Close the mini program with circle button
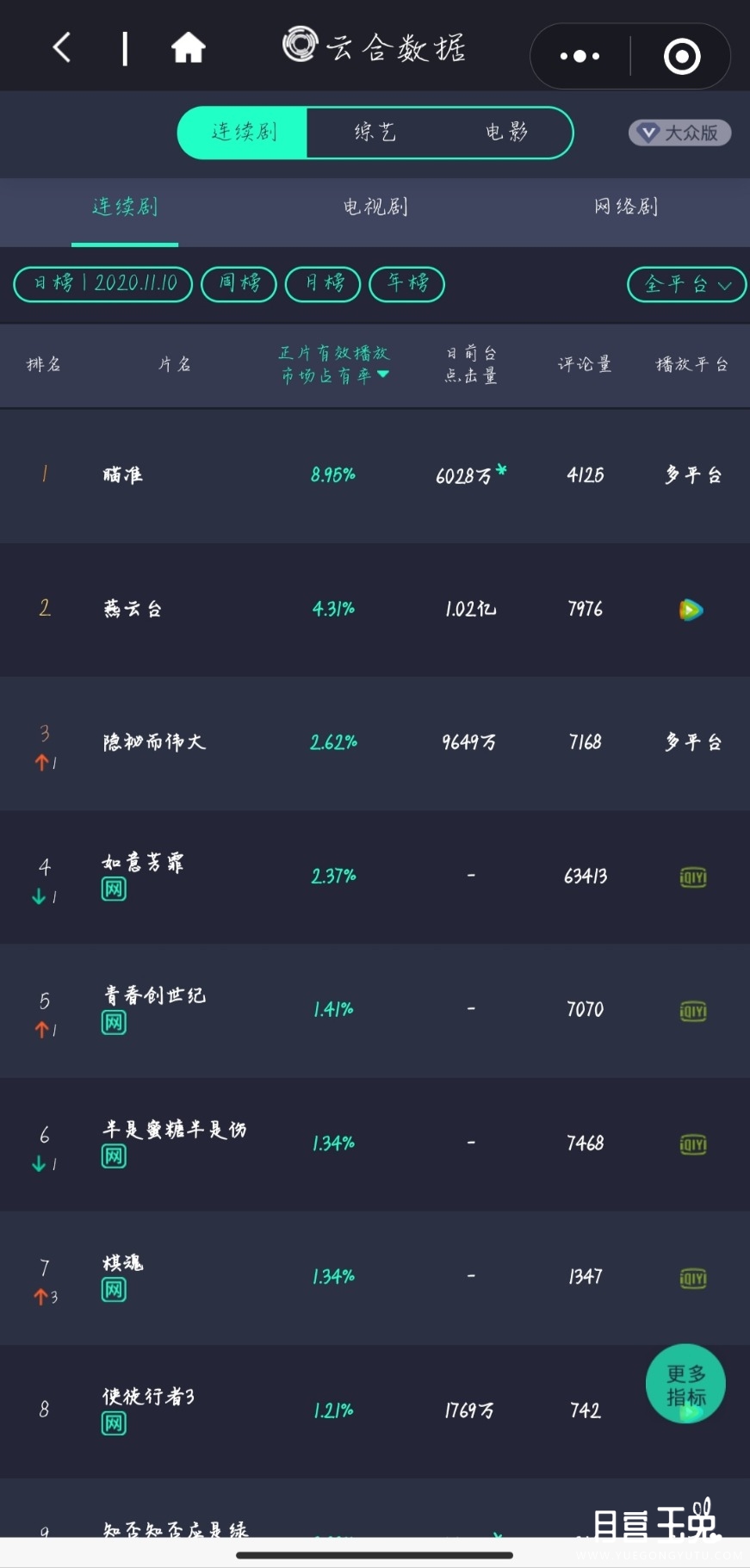The image size is (750, 1568). click(682, 56)
